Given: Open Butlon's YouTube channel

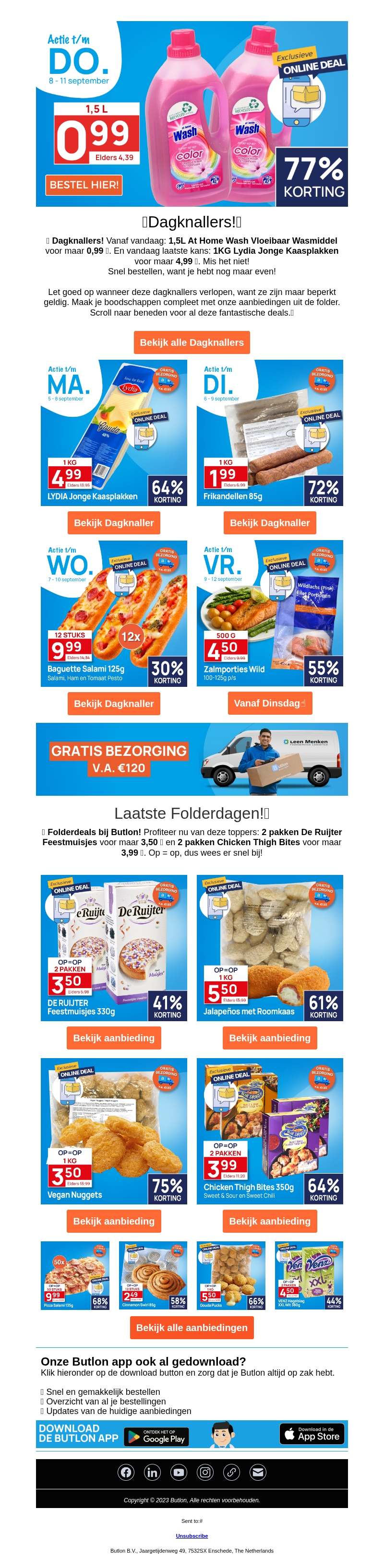Looking at the screenshot, I should tap(179, 1472).
